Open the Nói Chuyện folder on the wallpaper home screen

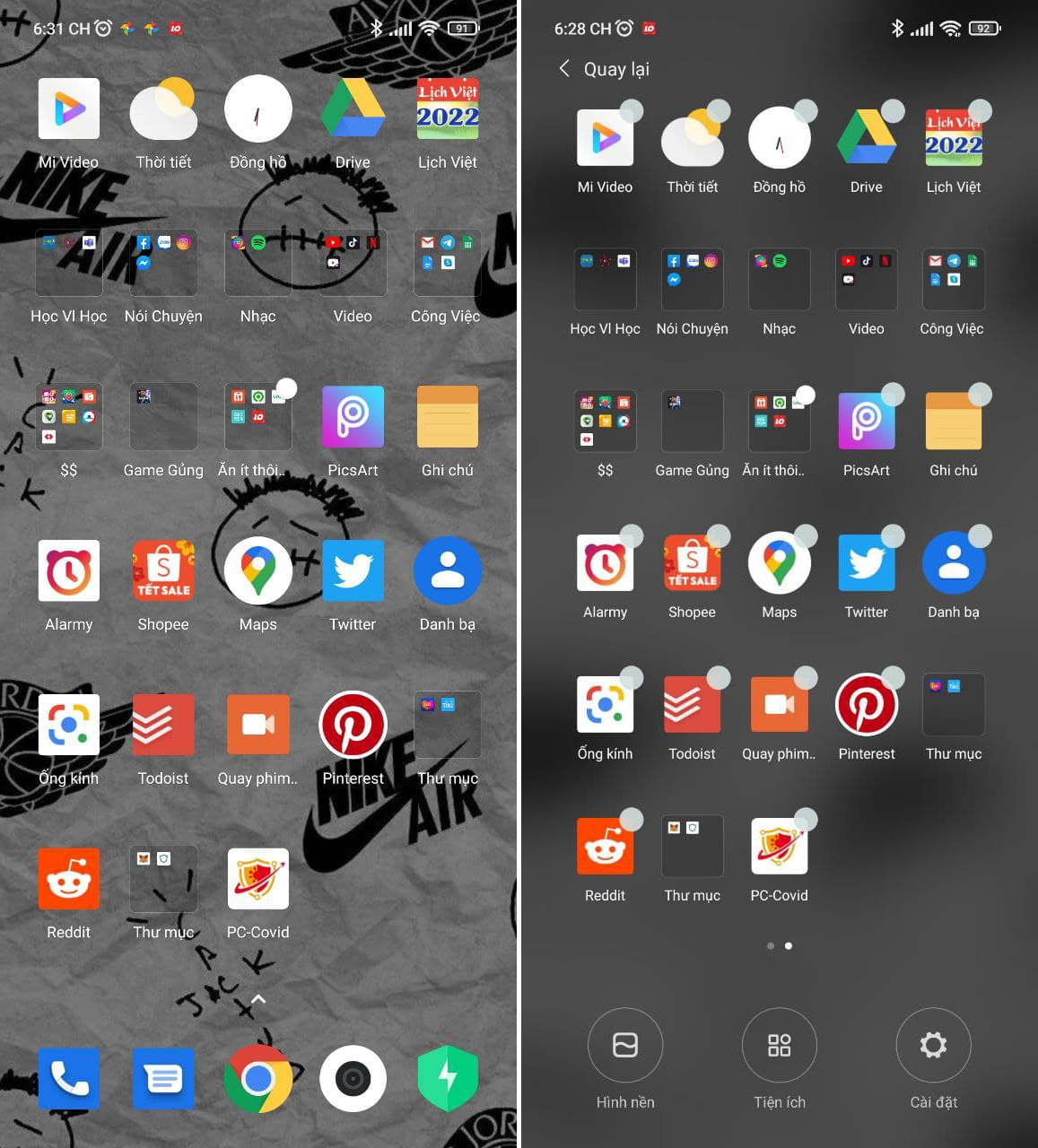click(x=163, y=264)
